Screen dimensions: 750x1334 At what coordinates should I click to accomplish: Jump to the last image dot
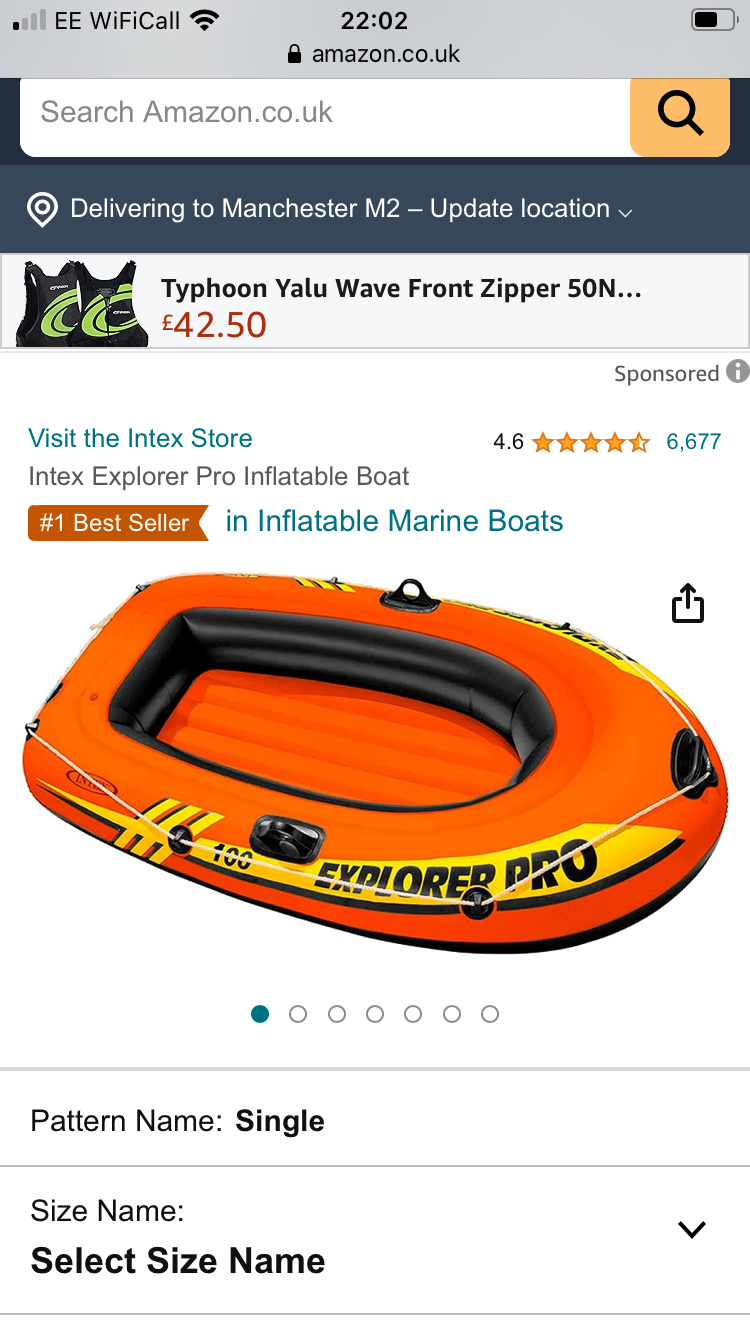(490, 1014)
